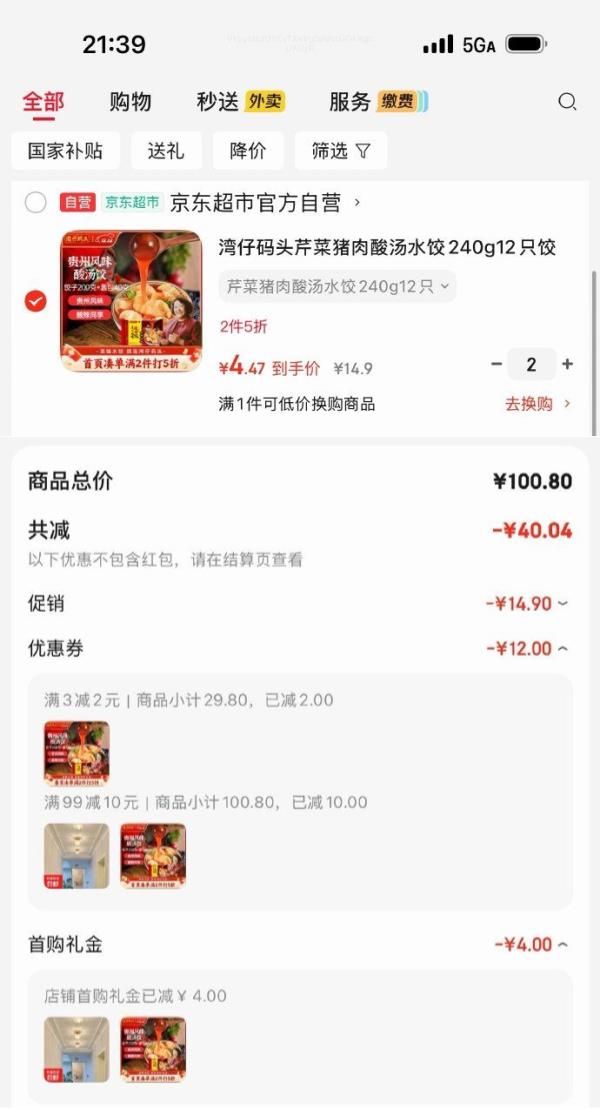Apply the 降价 filter chip
Screen dimensions: 600x1109
[248, 151]
